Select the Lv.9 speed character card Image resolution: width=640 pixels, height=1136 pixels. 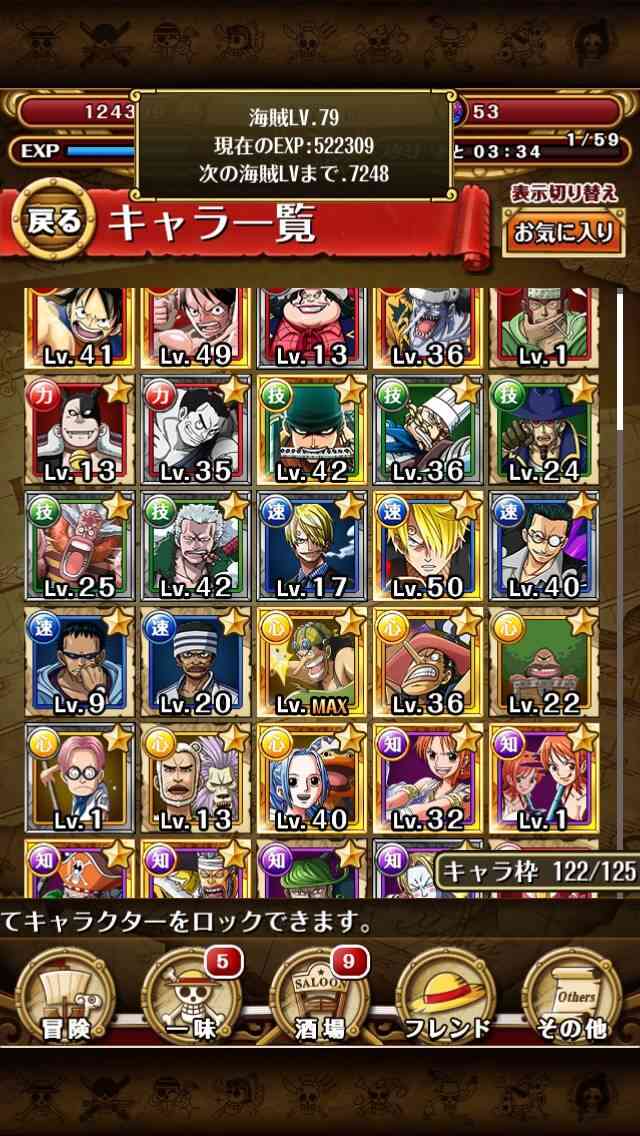[x=80, y=661]
